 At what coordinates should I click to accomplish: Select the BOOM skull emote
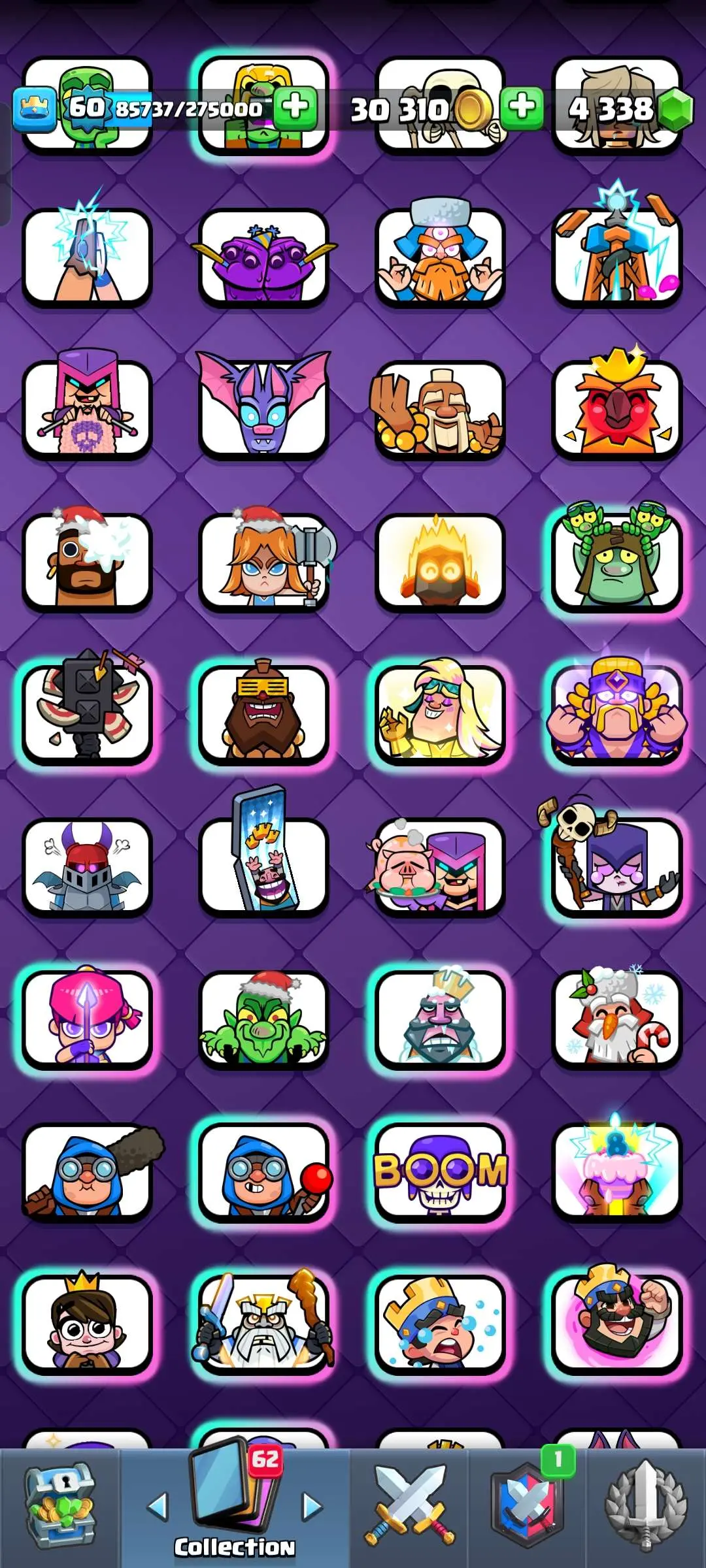(440, 1172)
